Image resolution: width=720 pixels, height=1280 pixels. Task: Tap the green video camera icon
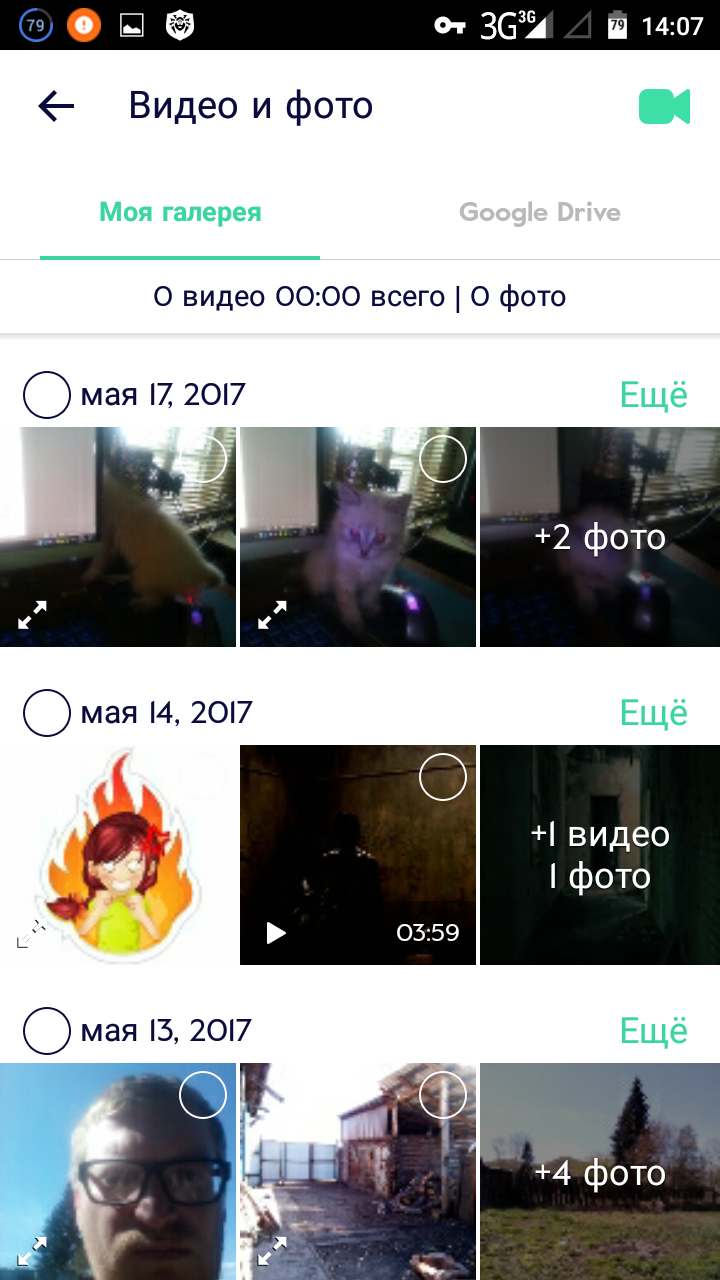point(664,106)
